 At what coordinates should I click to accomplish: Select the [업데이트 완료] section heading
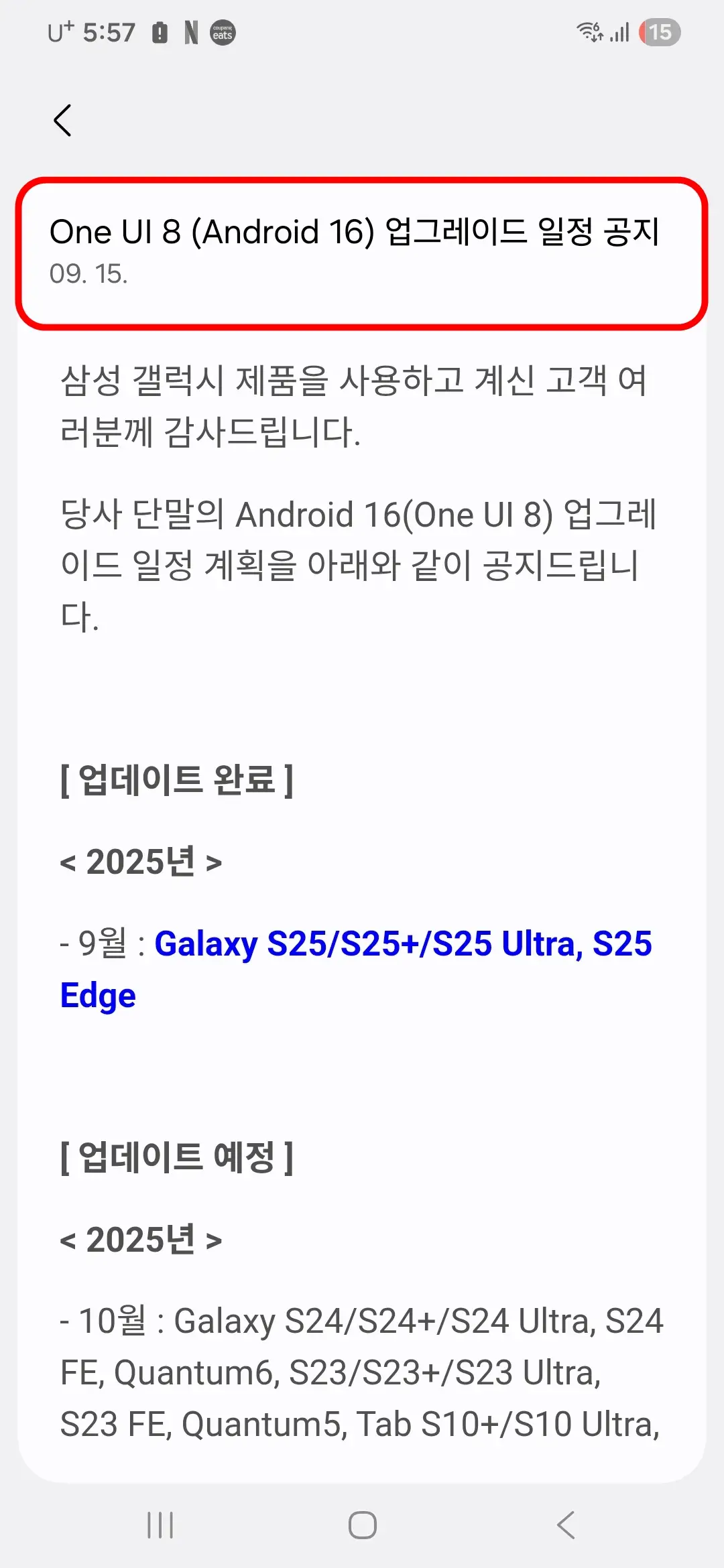[x=176, y=781]
